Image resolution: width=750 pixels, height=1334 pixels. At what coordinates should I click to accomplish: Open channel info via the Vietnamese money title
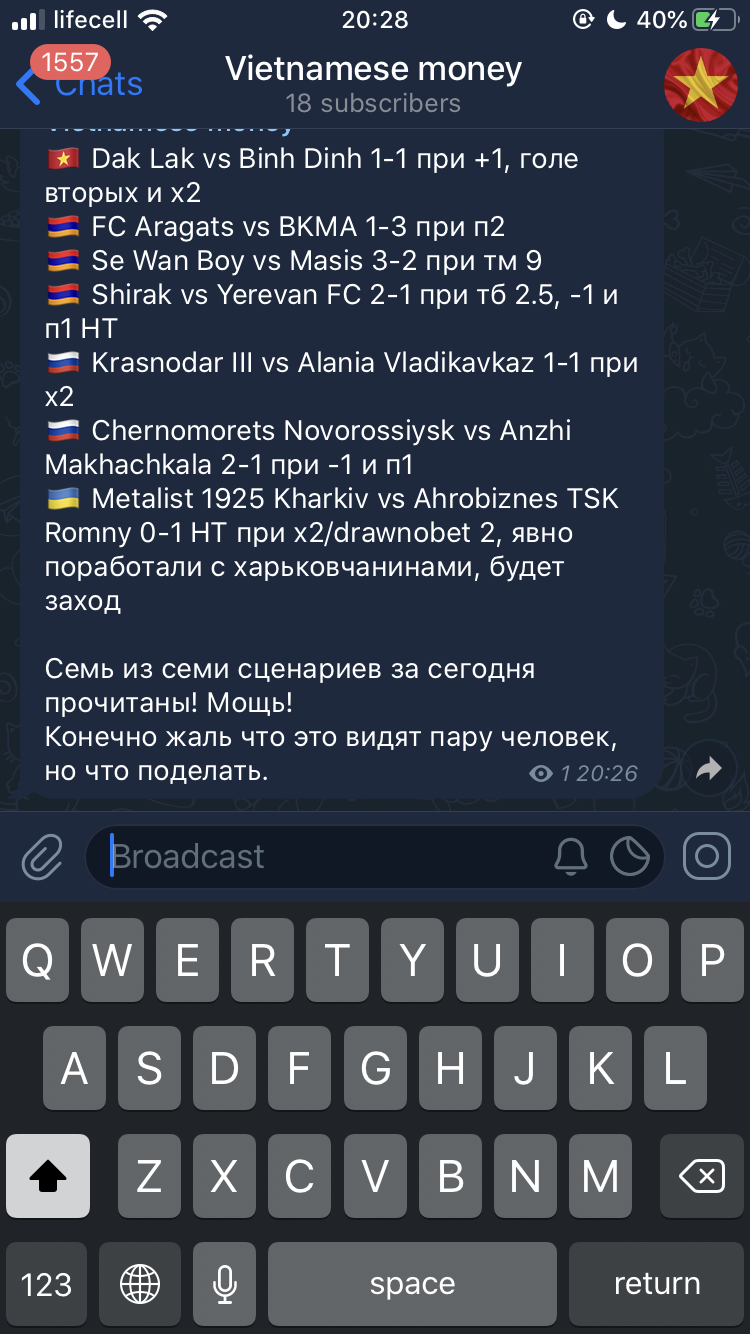click(x=373, y=70)
